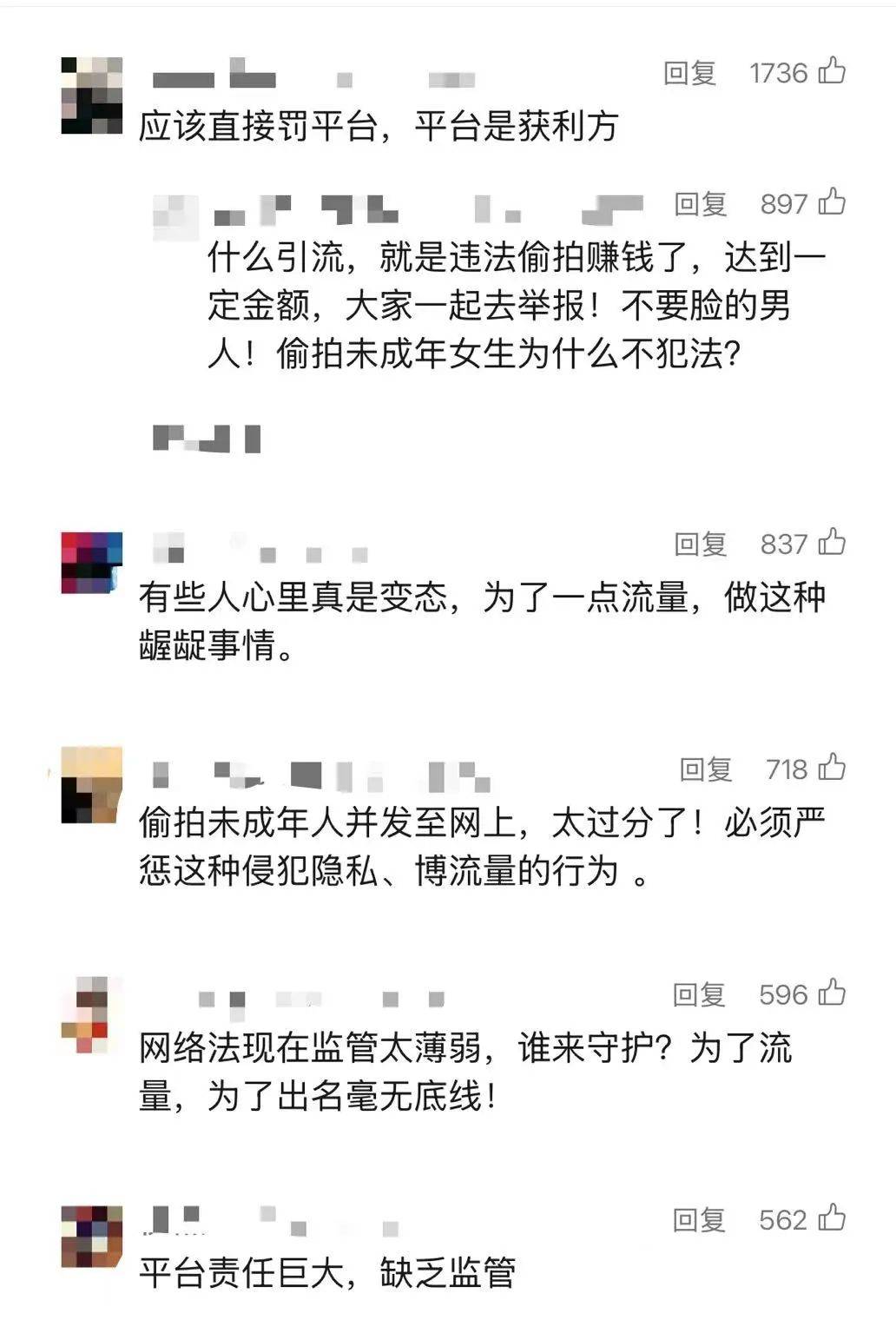Screen dimensions: 896x1320
Task: Like the comment with 596 likes
Action: (832, 993)
